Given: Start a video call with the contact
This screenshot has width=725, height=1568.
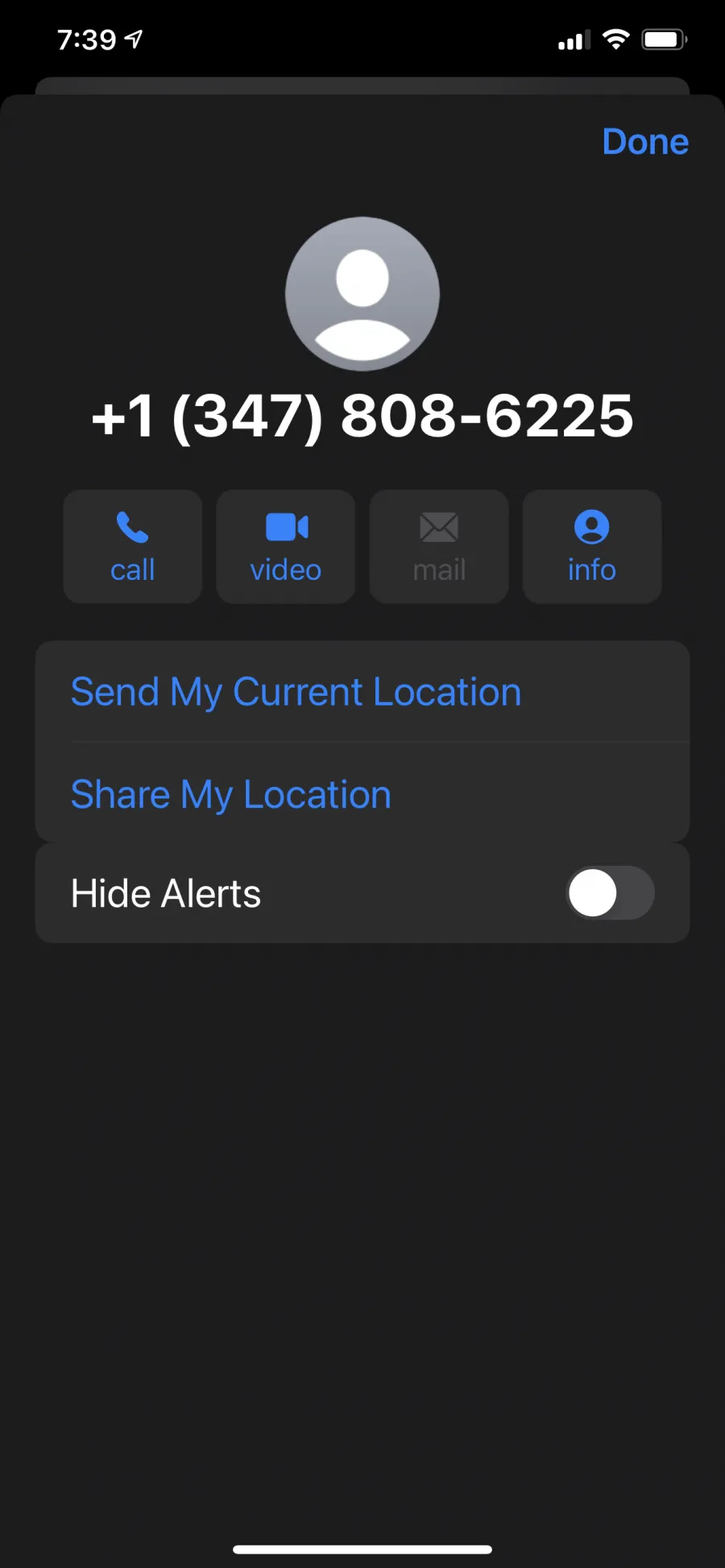Looking at the screenshot, I should click(x=286, y=547).
